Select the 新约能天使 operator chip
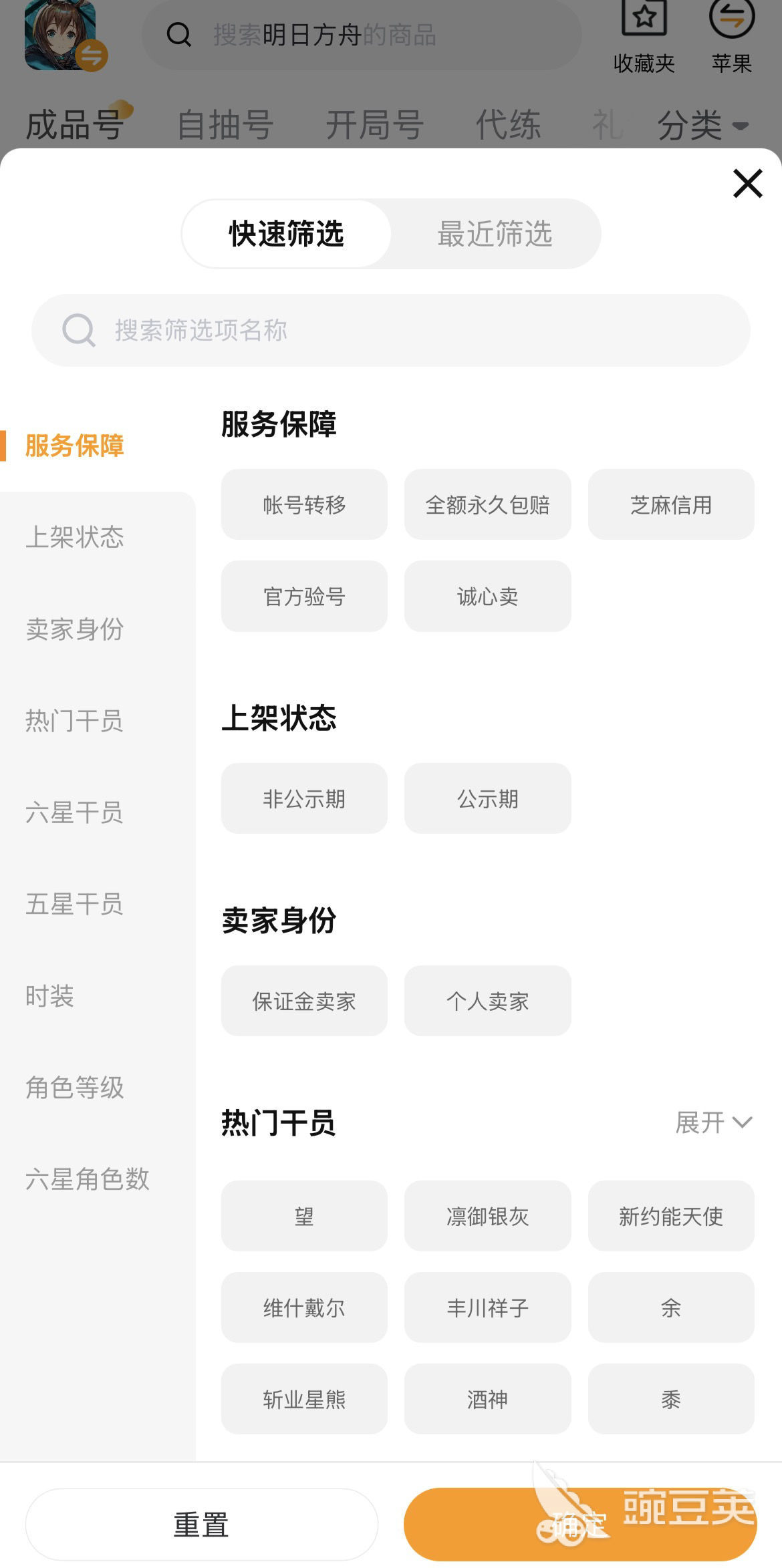The image size is (782, 1568). (x=670, y=1216)
